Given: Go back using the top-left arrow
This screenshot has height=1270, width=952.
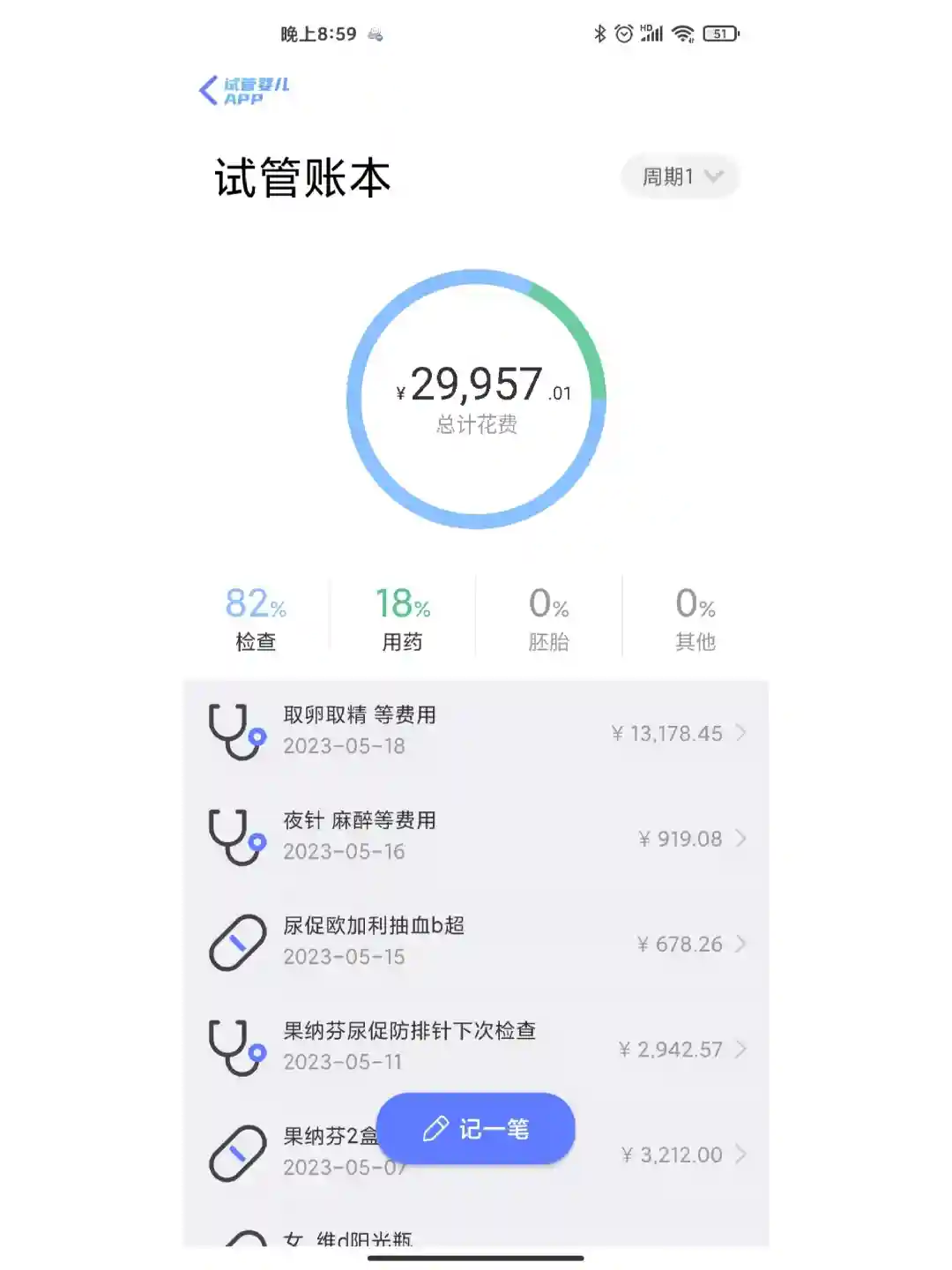Looking at the screenshot, I should 210,90.
